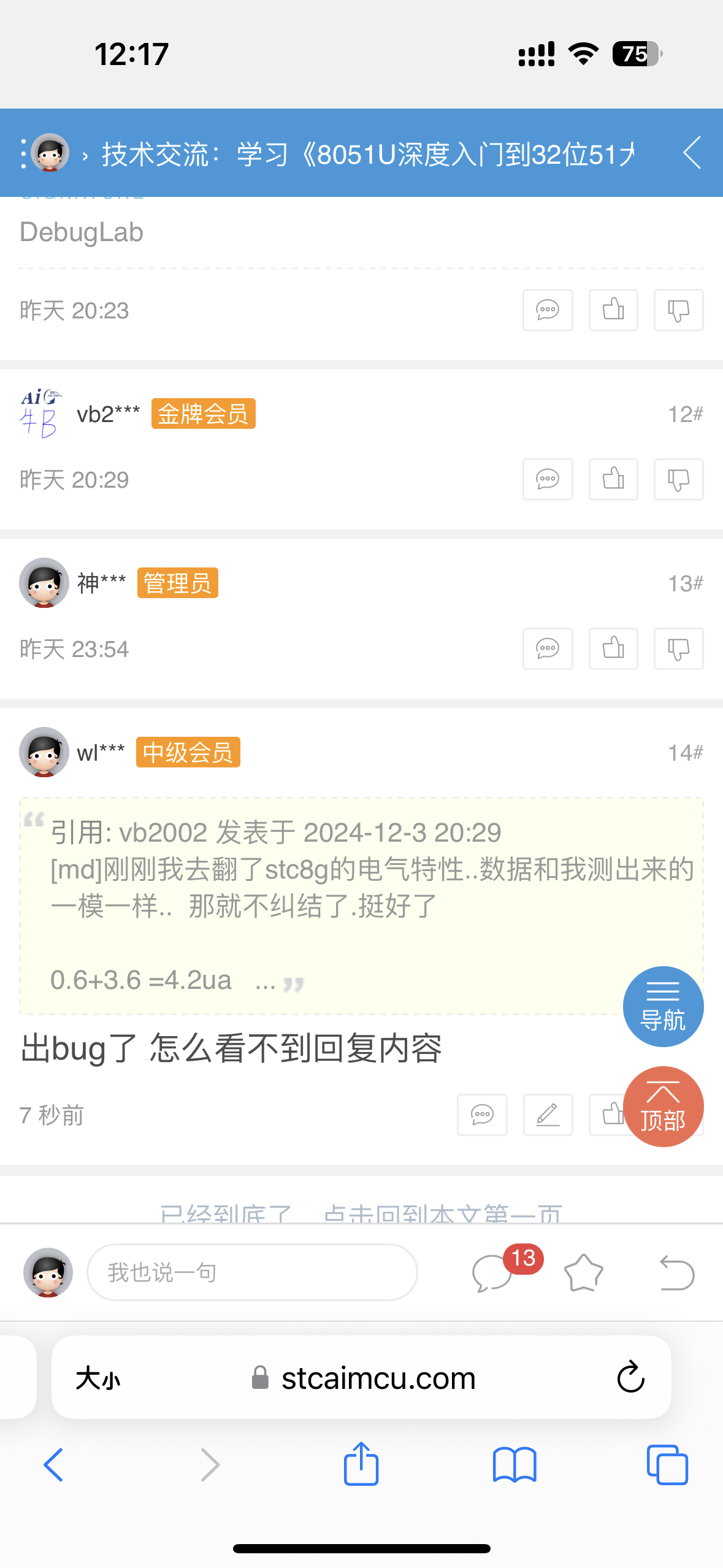Reply to vb2***'s post 12#
723x1568 pixels.
[547, 479]
